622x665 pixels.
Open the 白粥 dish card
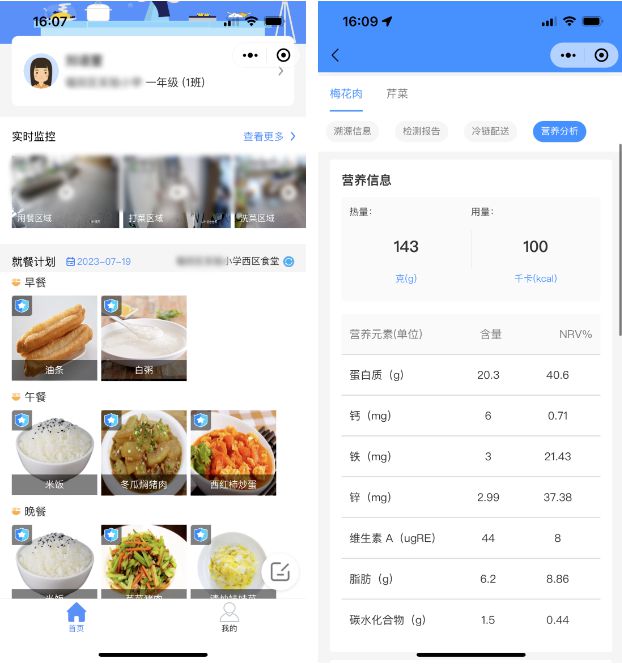[x=143, y=338]
